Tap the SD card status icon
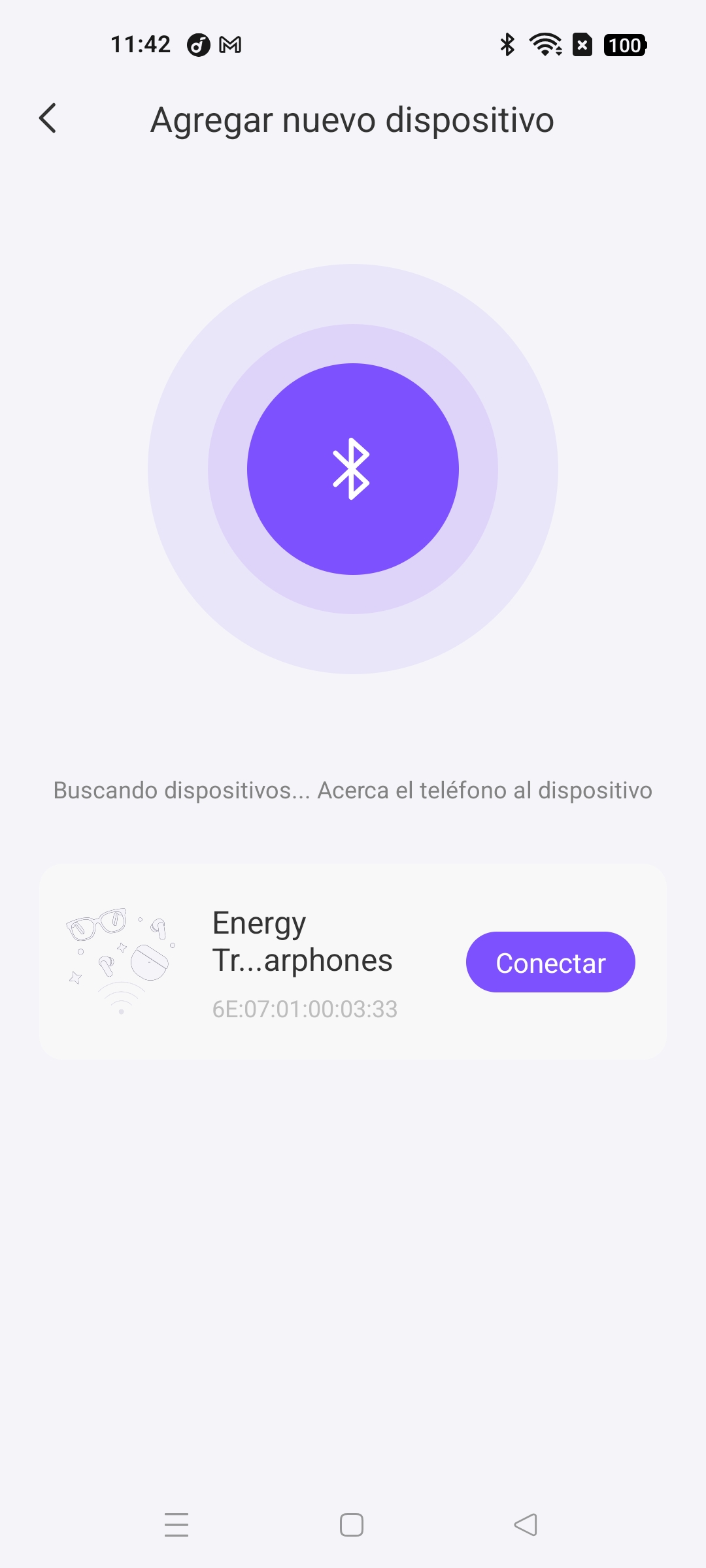Image resolution: width=706 pixels, height=1568 pixels. pyautogui.click(x=581, y=44)
